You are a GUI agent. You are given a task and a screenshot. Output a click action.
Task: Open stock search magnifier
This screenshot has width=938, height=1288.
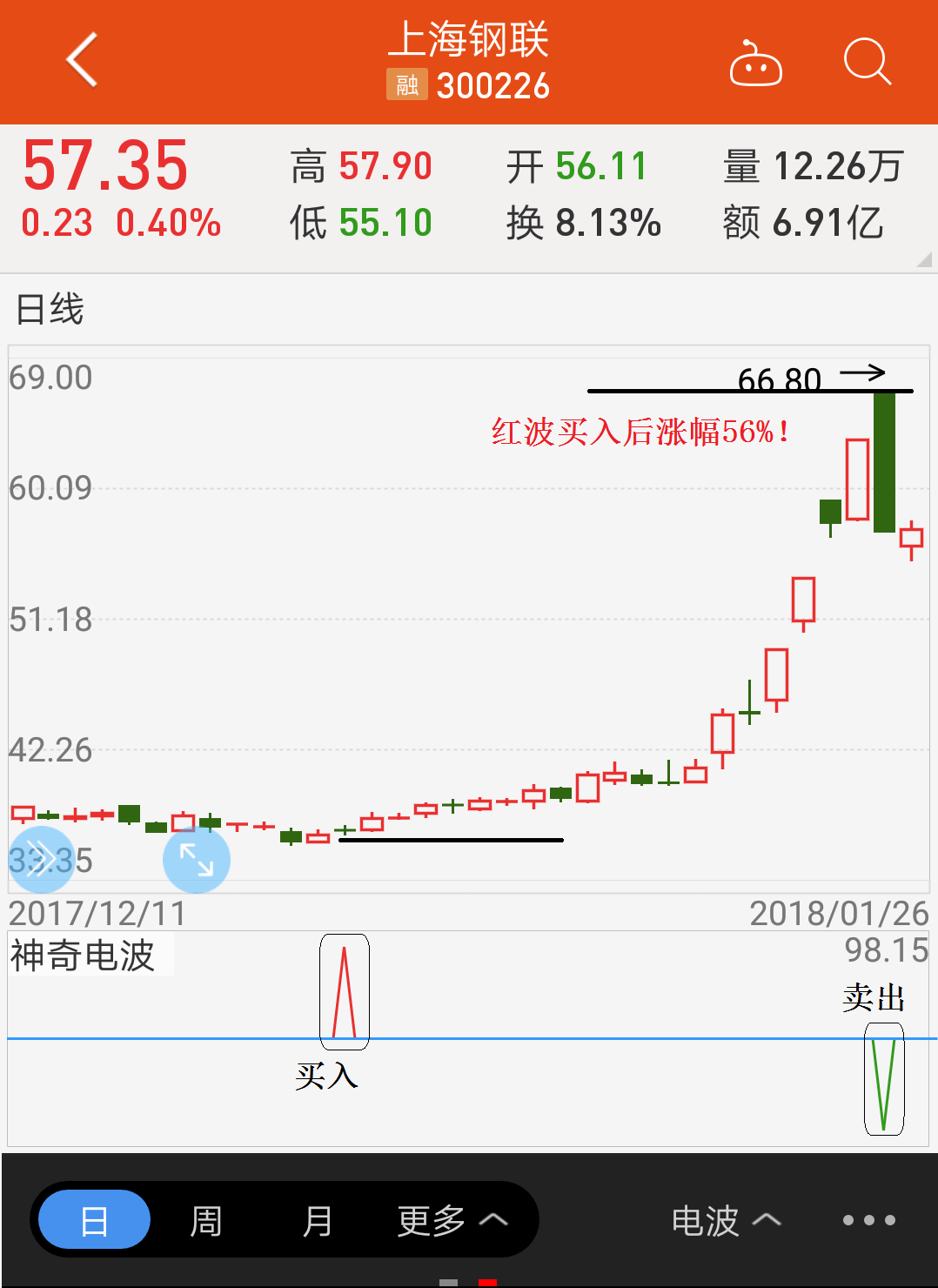868,62
